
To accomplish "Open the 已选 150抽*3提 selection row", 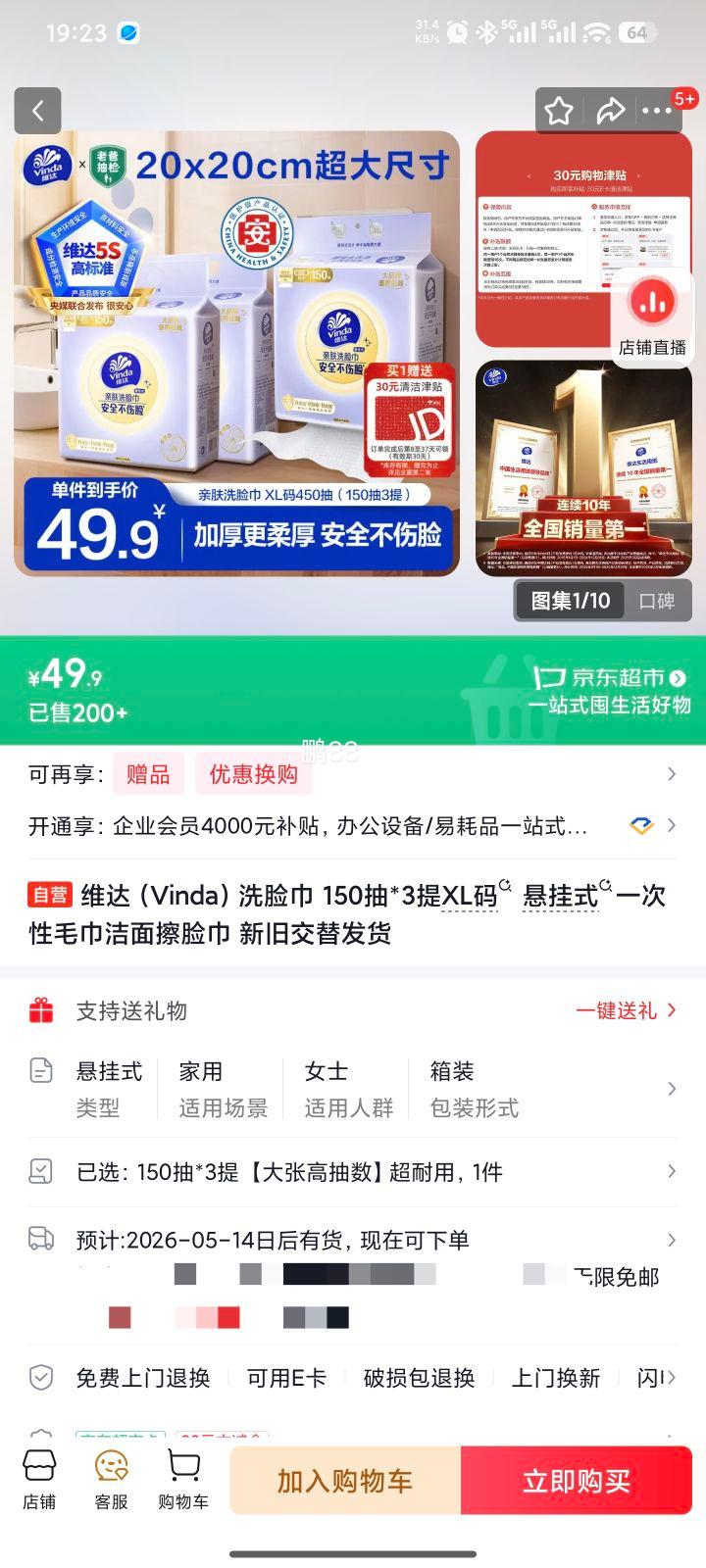I will [353, 1172].
